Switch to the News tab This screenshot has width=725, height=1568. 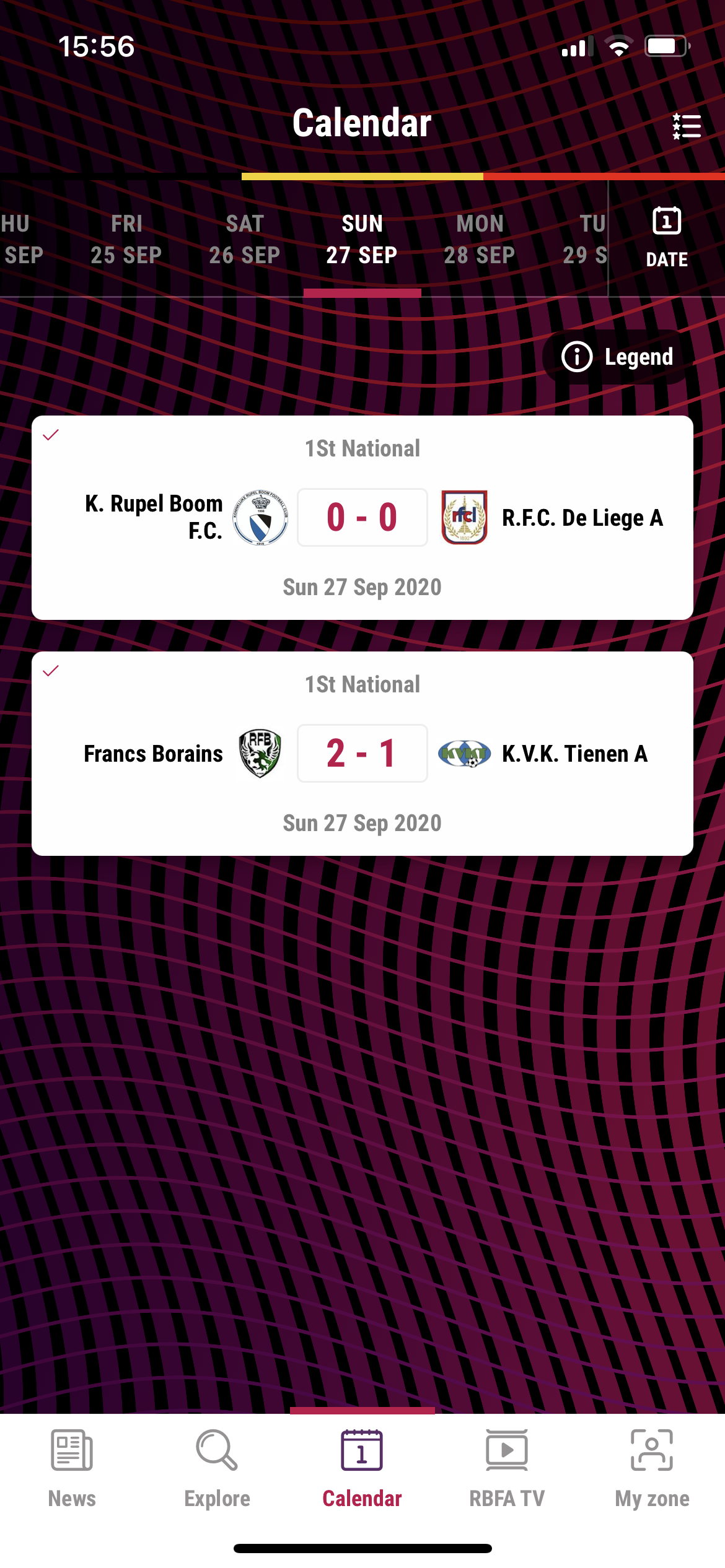[x=72, y=1468]
